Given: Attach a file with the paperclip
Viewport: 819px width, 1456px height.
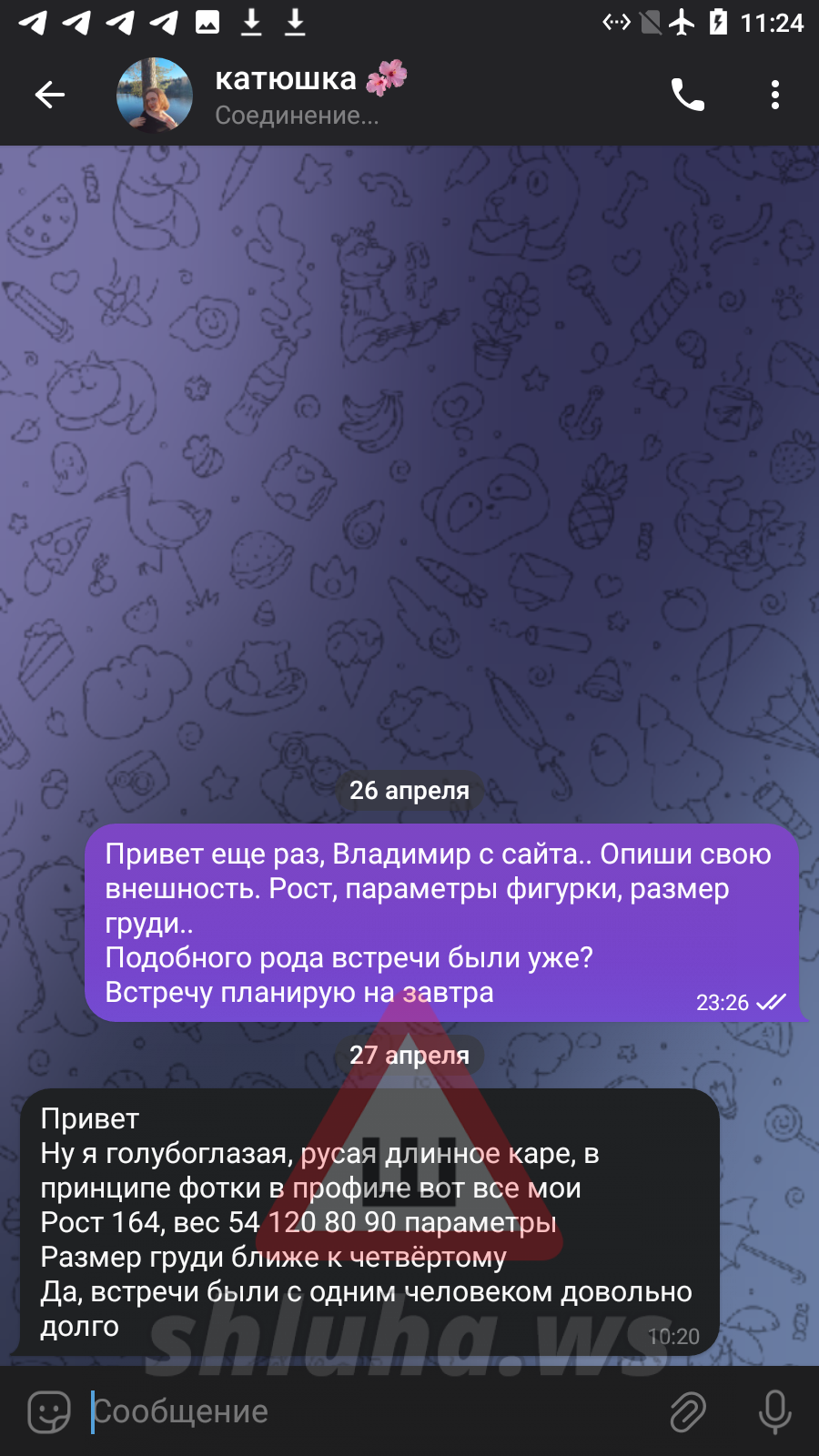Looking at the screenshot, I should click(x=688, y=1411).
